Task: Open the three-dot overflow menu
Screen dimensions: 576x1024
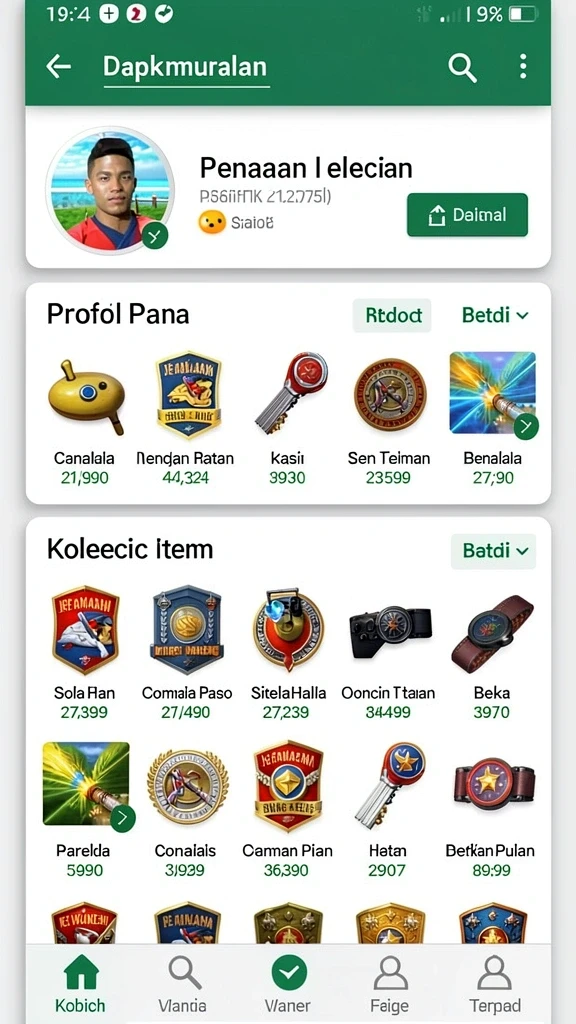Action: point(522,67)
